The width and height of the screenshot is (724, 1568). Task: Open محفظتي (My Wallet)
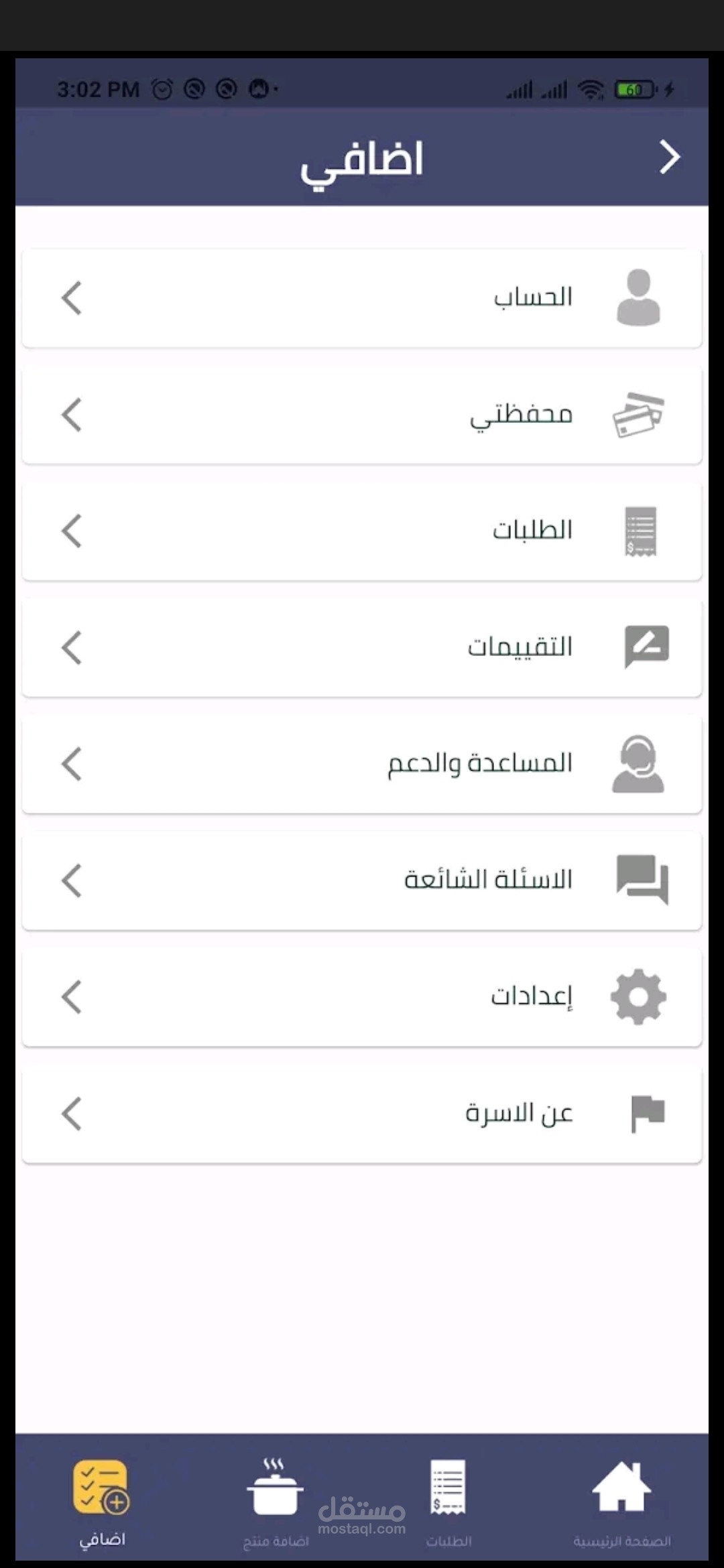(x=362, y=414)
